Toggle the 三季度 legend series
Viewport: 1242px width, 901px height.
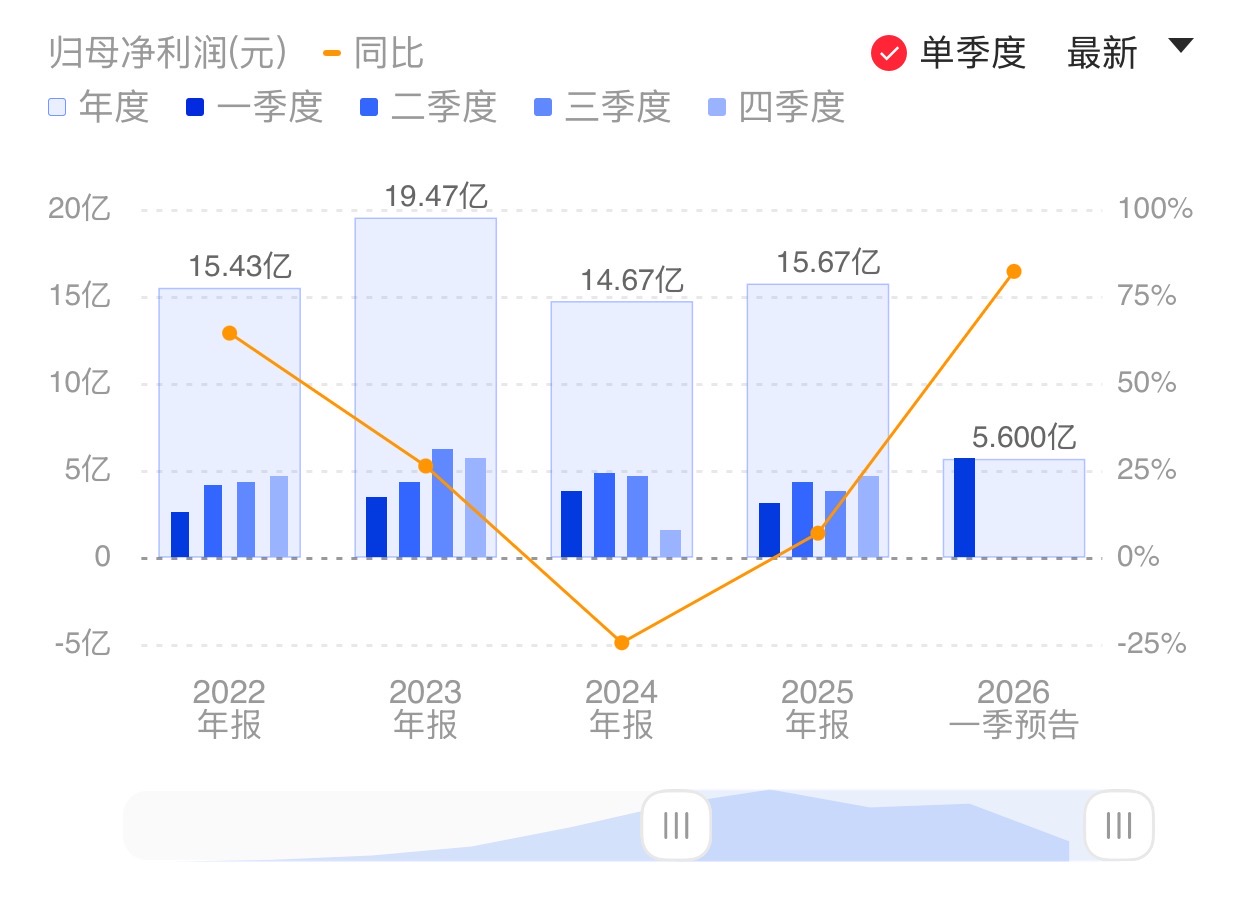601,106
